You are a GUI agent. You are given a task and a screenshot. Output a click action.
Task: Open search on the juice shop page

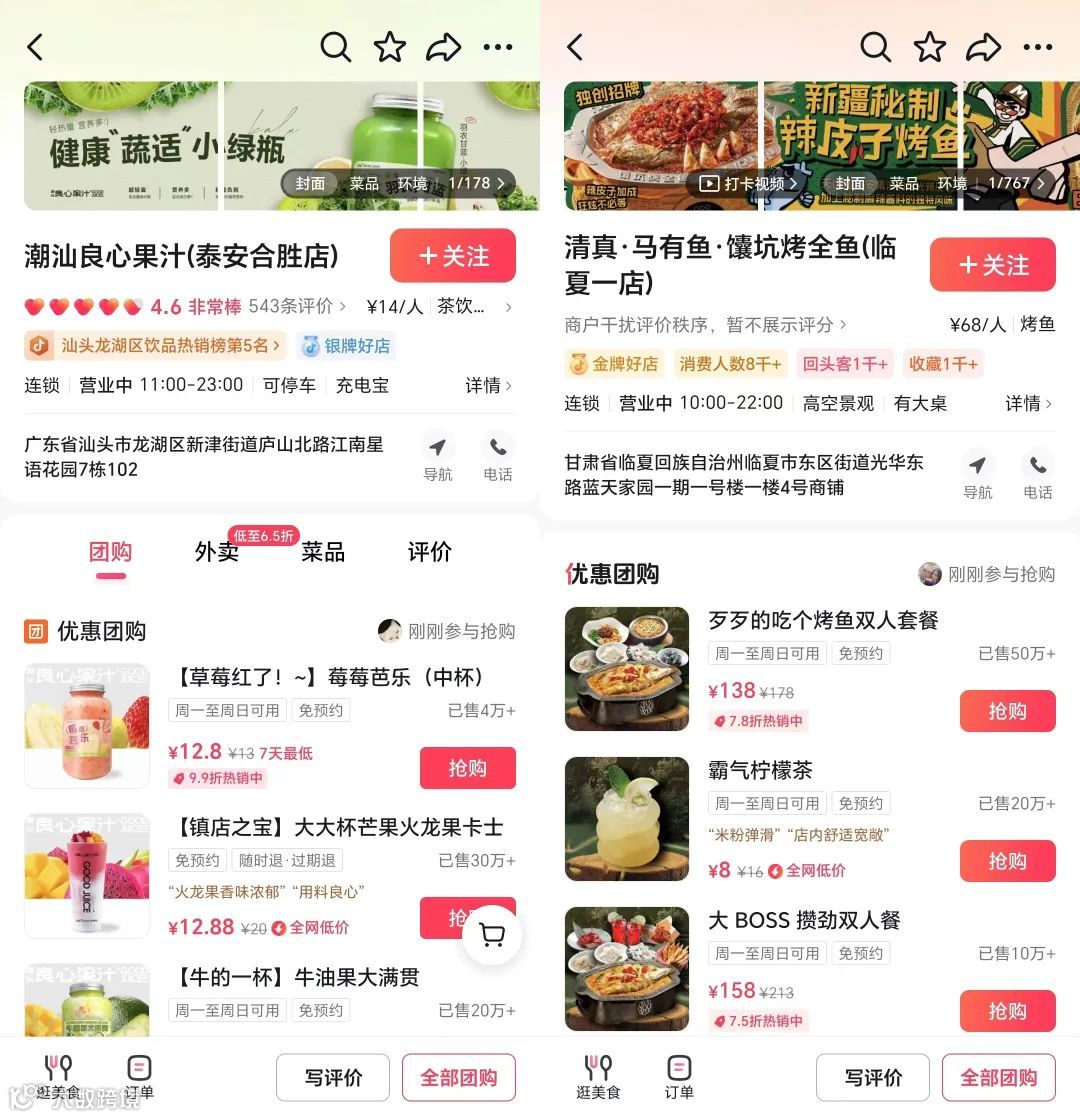[x=336, y=46]
